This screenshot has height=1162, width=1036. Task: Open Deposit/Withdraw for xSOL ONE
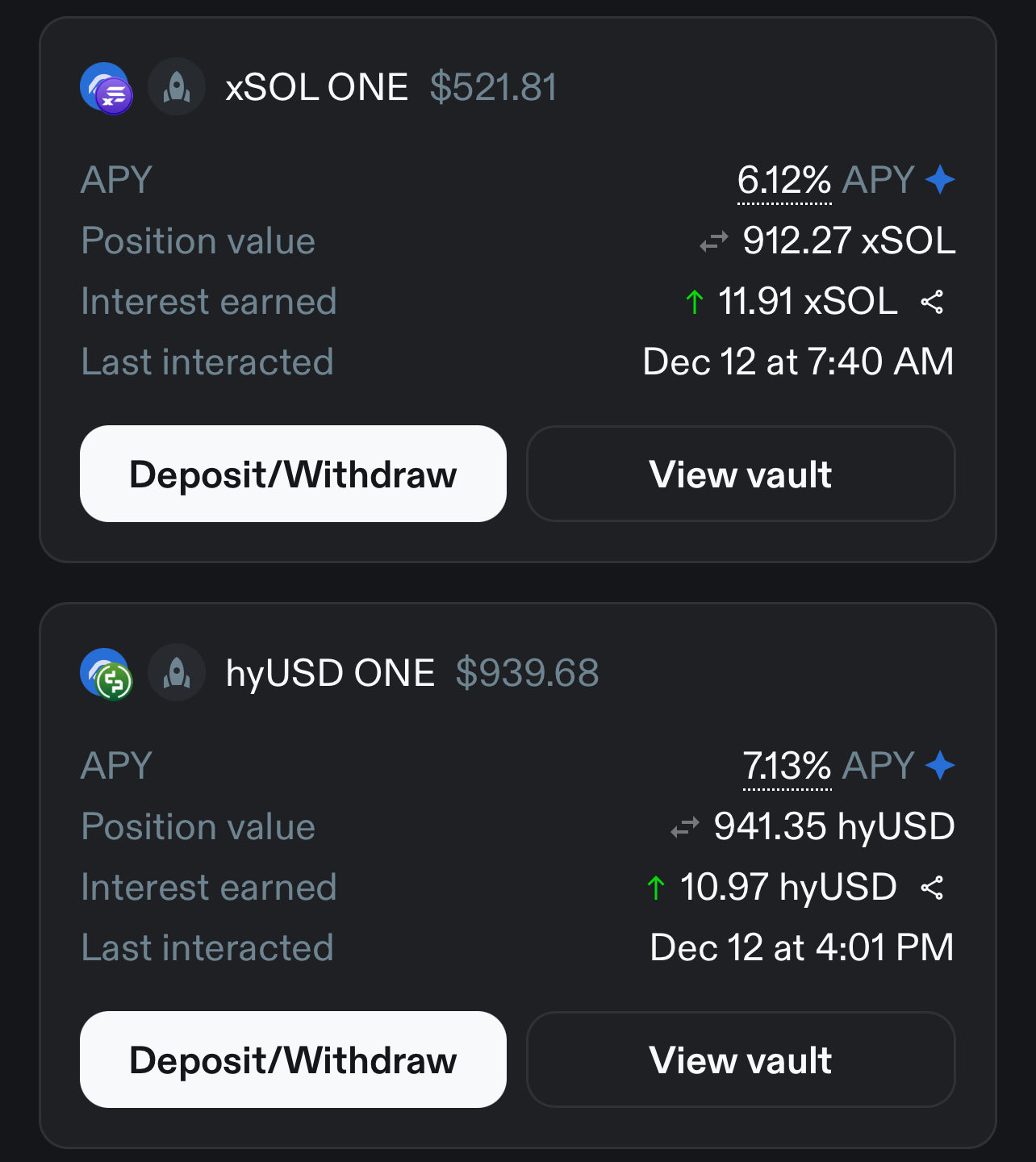point(293,474)
